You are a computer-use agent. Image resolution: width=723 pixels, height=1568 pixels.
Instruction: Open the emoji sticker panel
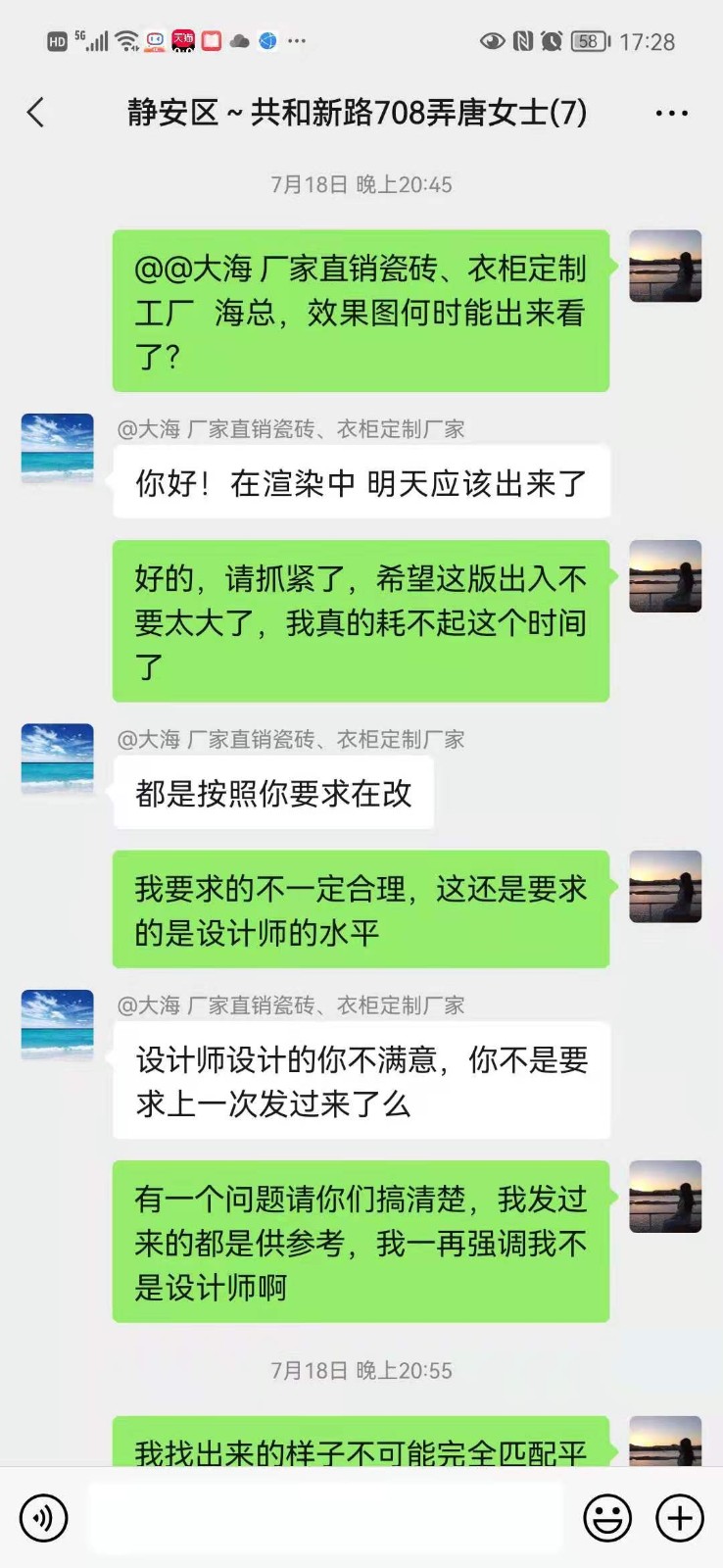pos(607,1518)
